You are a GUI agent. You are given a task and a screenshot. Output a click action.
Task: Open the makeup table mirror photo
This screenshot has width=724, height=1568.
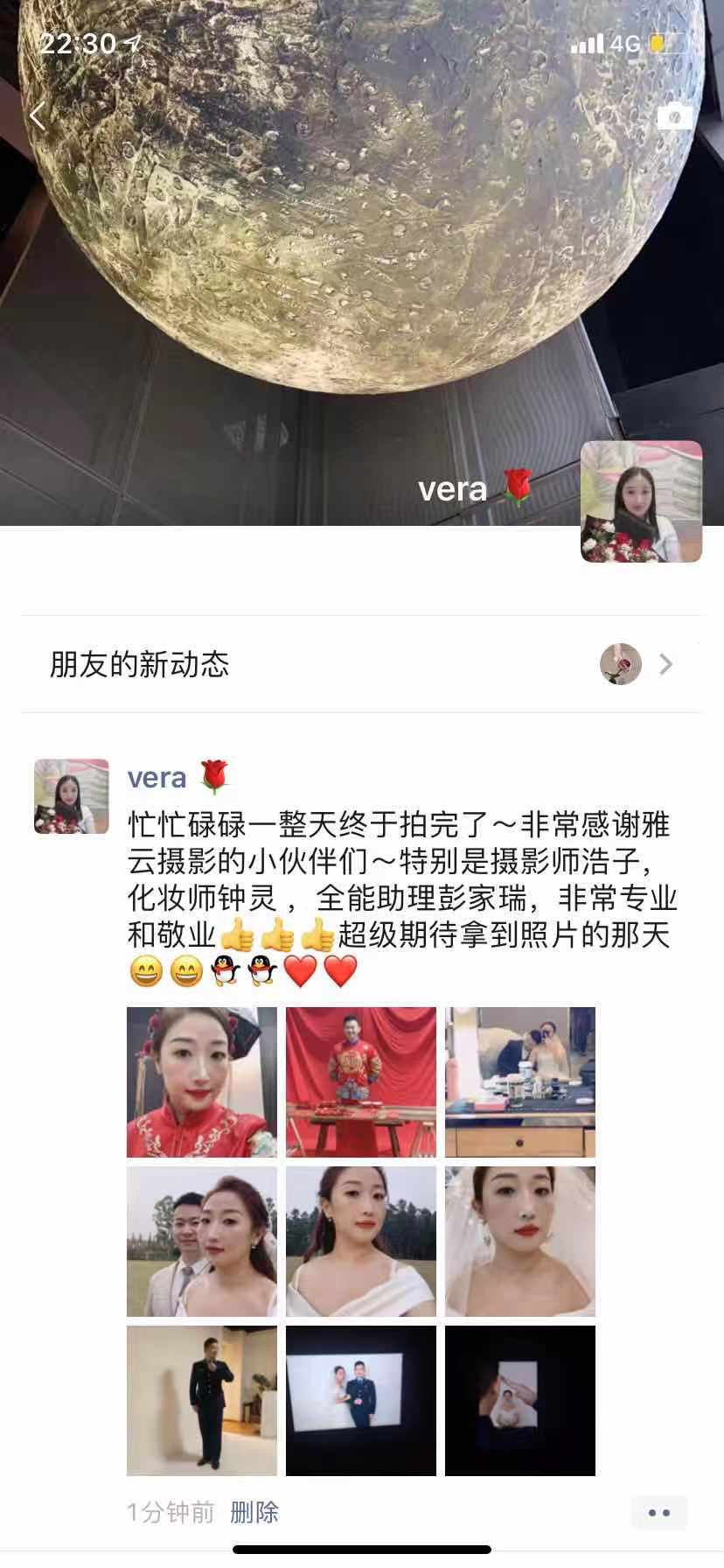[520, 1082]
